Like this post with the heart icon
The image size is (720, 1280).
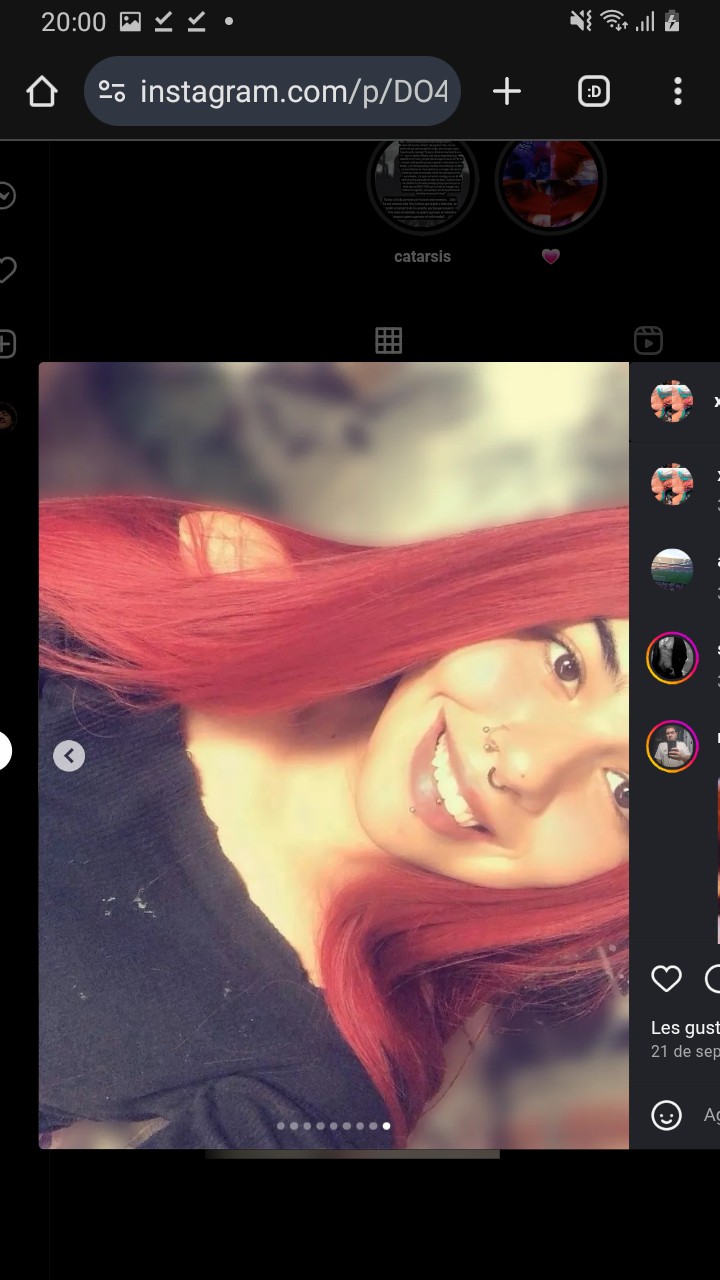point(666,979)
